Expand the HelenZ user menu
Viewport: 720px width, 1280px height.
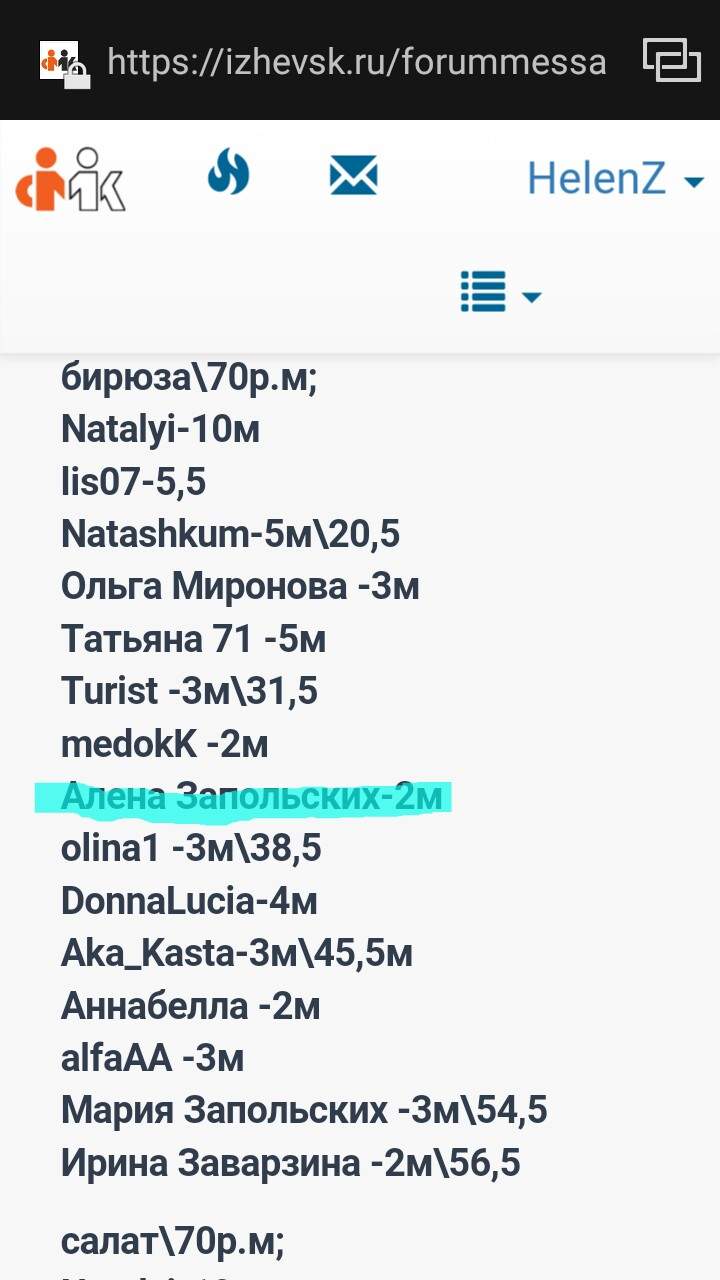tap(615, 179)
